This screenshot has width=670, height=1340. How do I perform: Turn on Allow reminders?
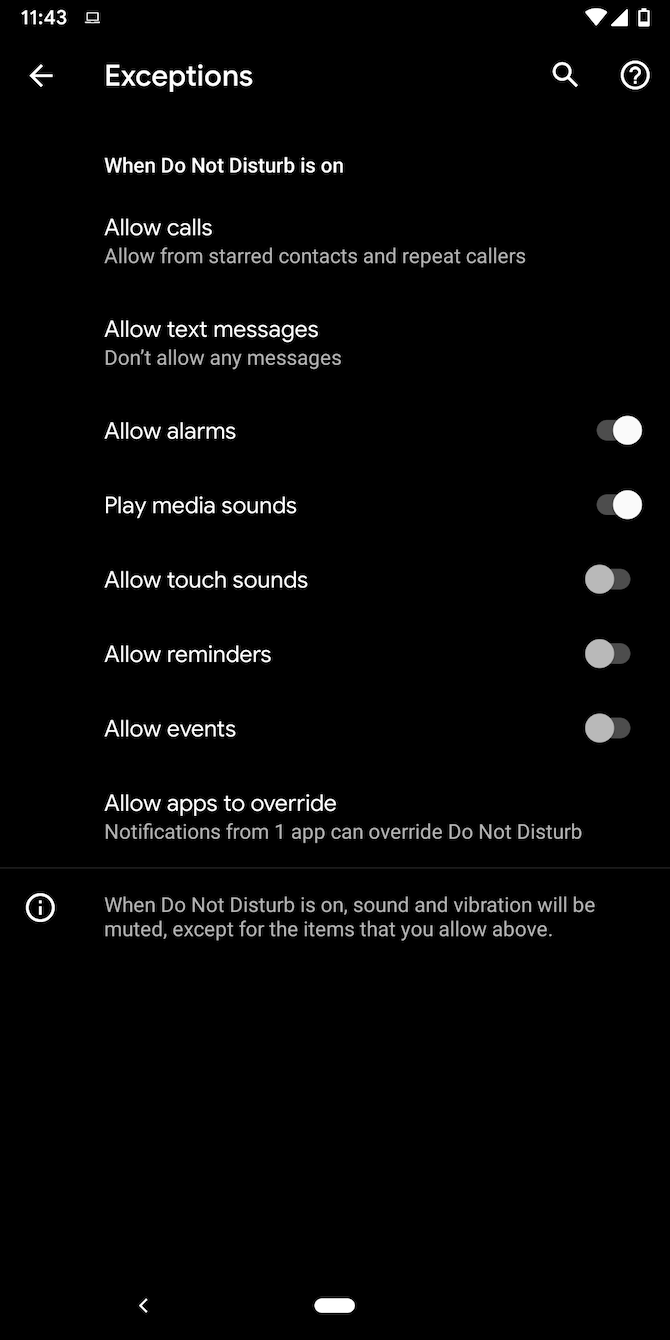tap(608, 654)
